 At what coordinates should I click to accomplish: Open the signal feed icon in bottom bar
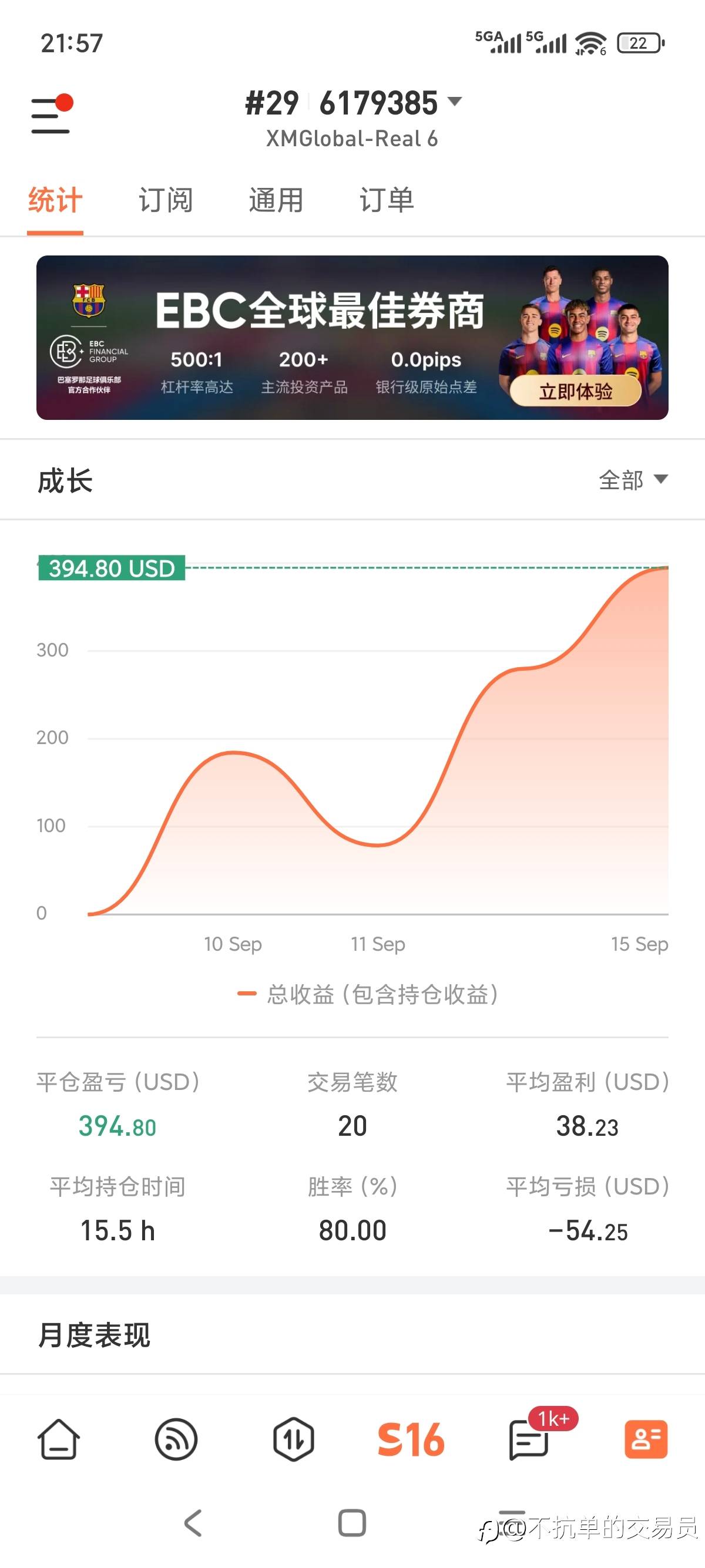[x=176, y=1439]
